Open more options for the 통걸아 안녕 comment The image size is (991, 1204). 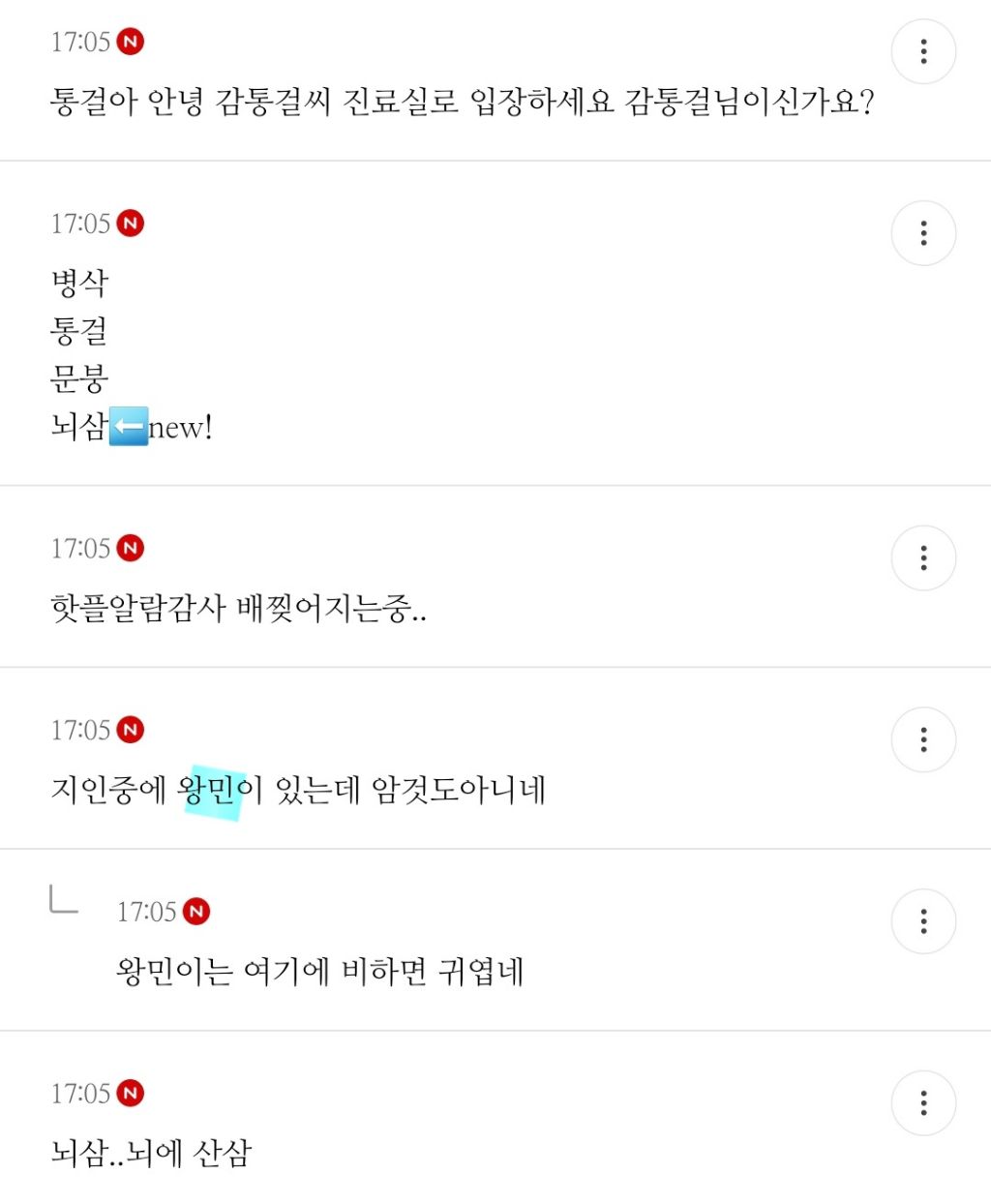[x=923, y=51]
